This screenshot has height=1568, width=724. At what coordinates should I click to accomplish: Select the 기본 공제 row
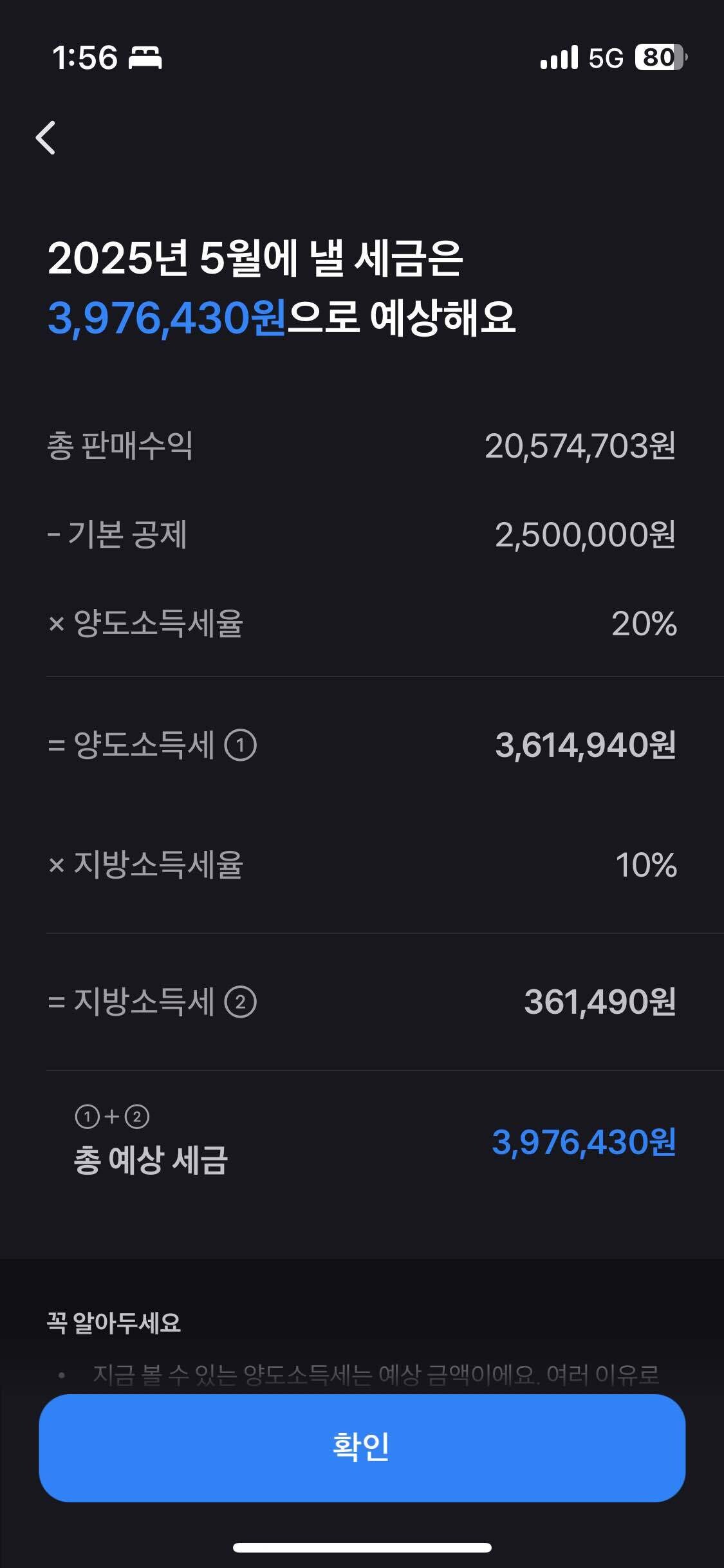362,533
